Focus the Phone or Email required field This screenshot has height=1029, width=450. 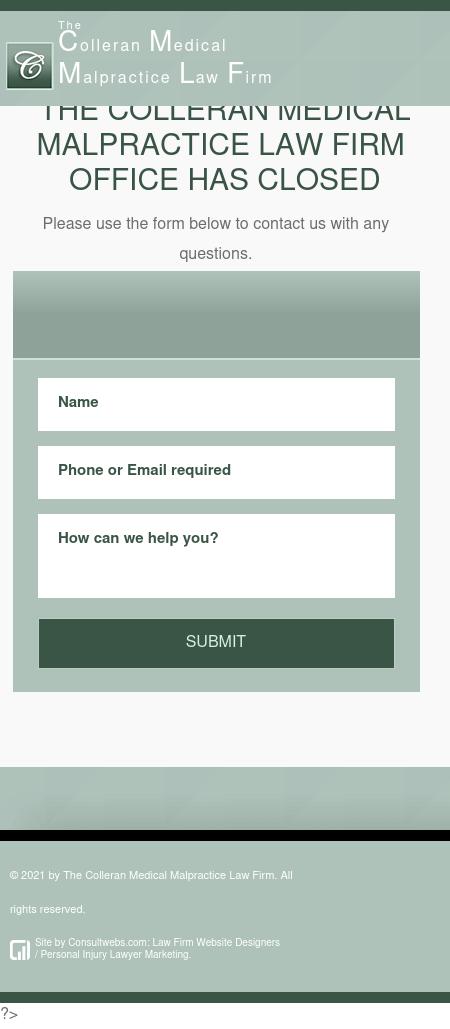coord(216,472)
